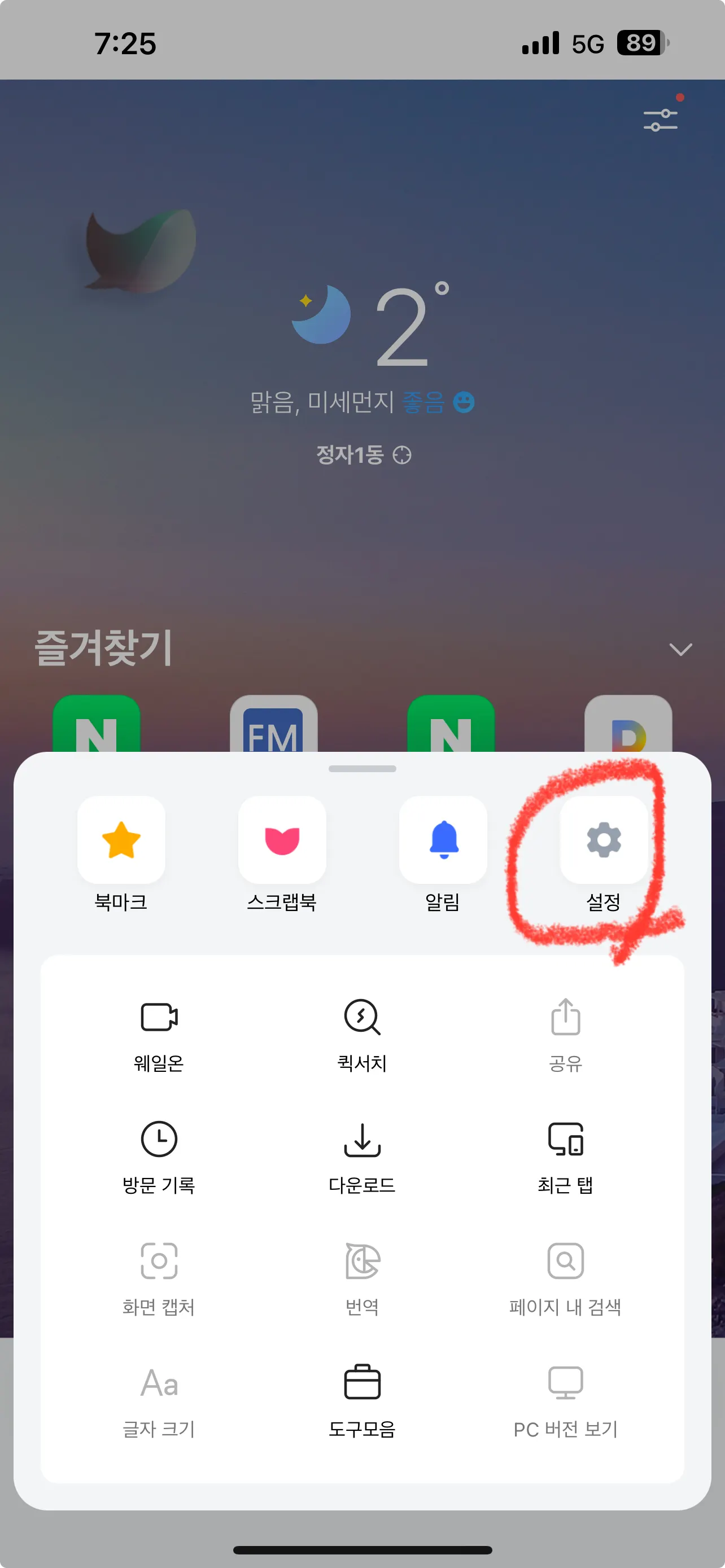Open 설정 (settings) gear
This screenshot has width=725, height=1568.
(x=603, y=840)
